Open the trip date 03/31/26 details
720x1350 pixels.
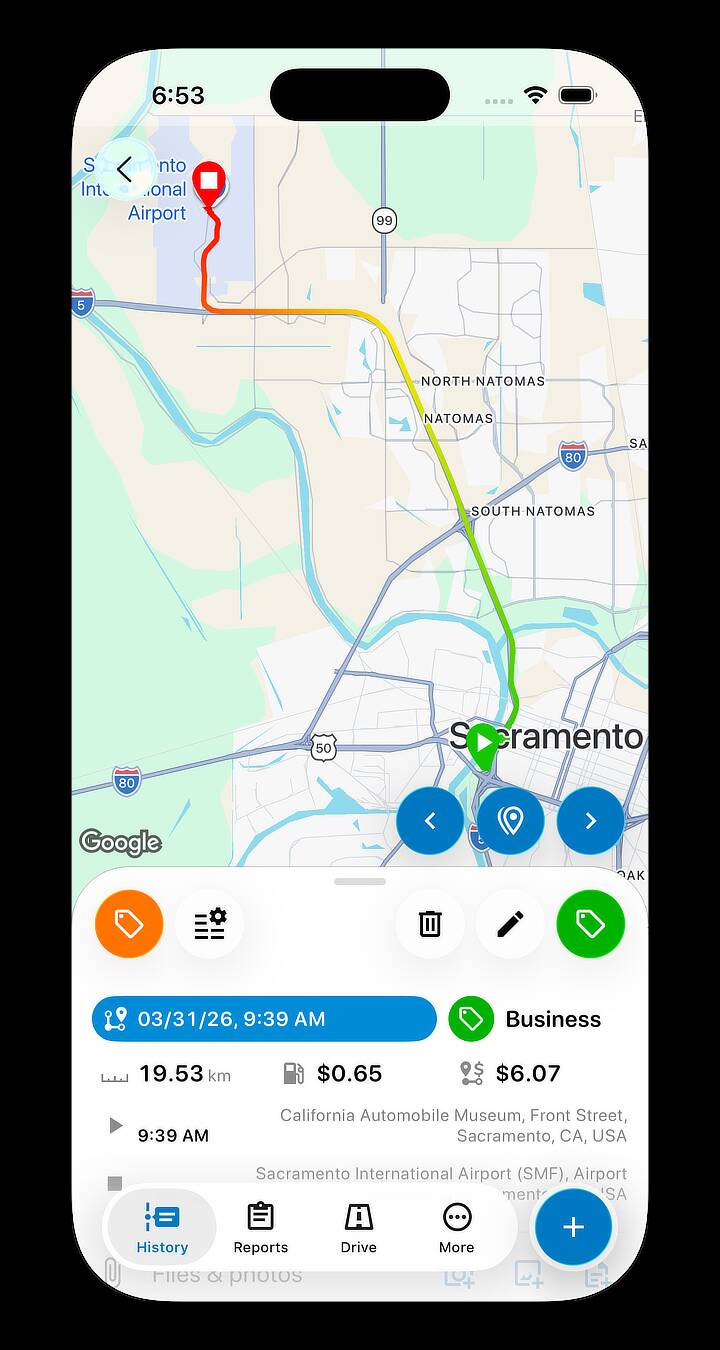pyautogui.click(x=264, y=1019)
